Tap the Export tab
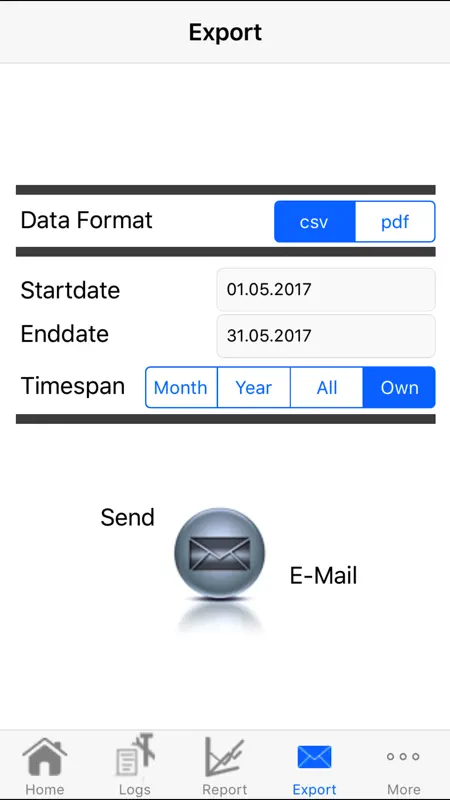The height and width of the screenshot is (800, 450). point(314,765)
